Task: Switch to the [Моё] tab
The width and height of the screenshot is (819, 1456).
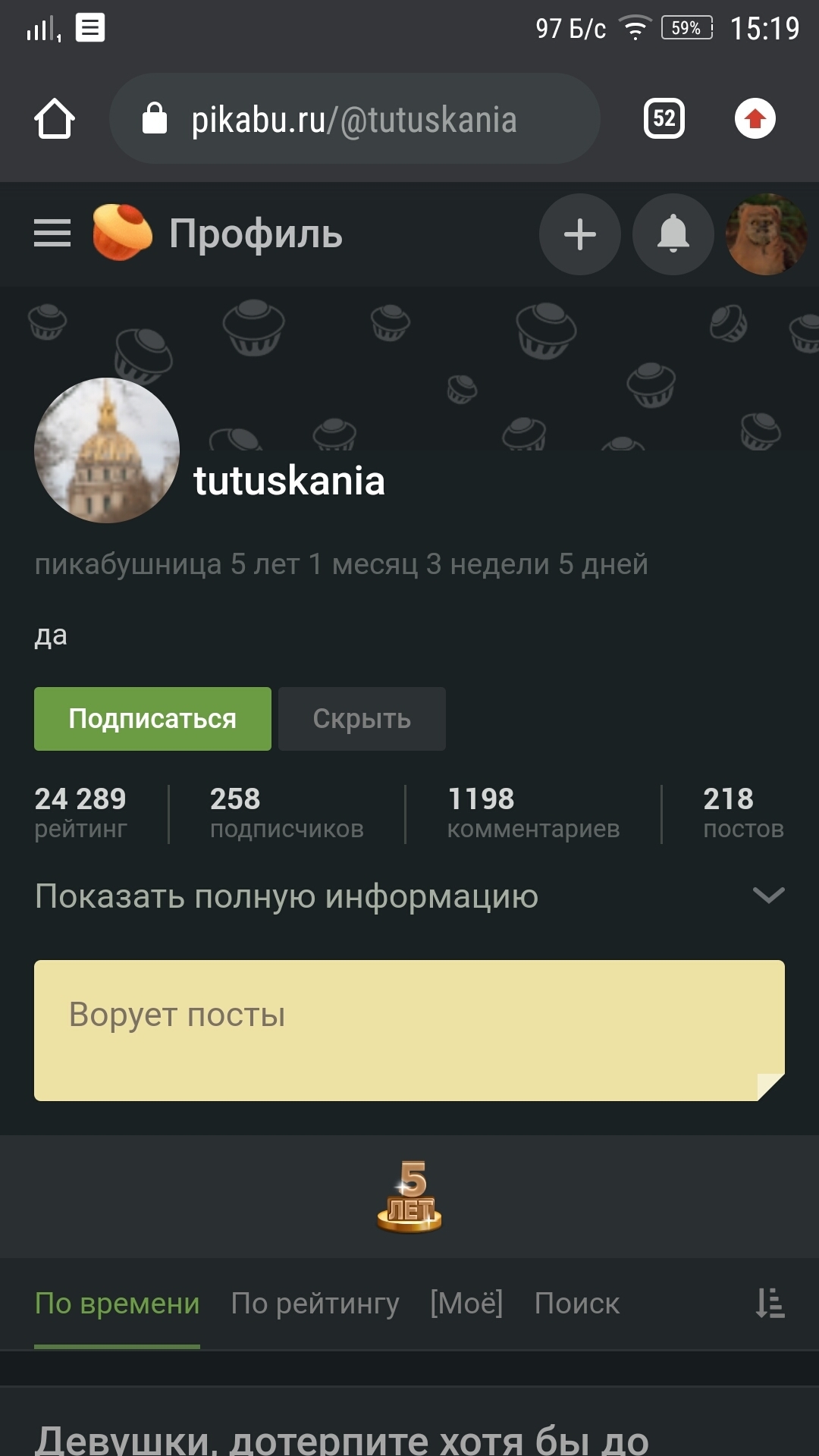Action: pyautogui.click(x=466, y=1304)
